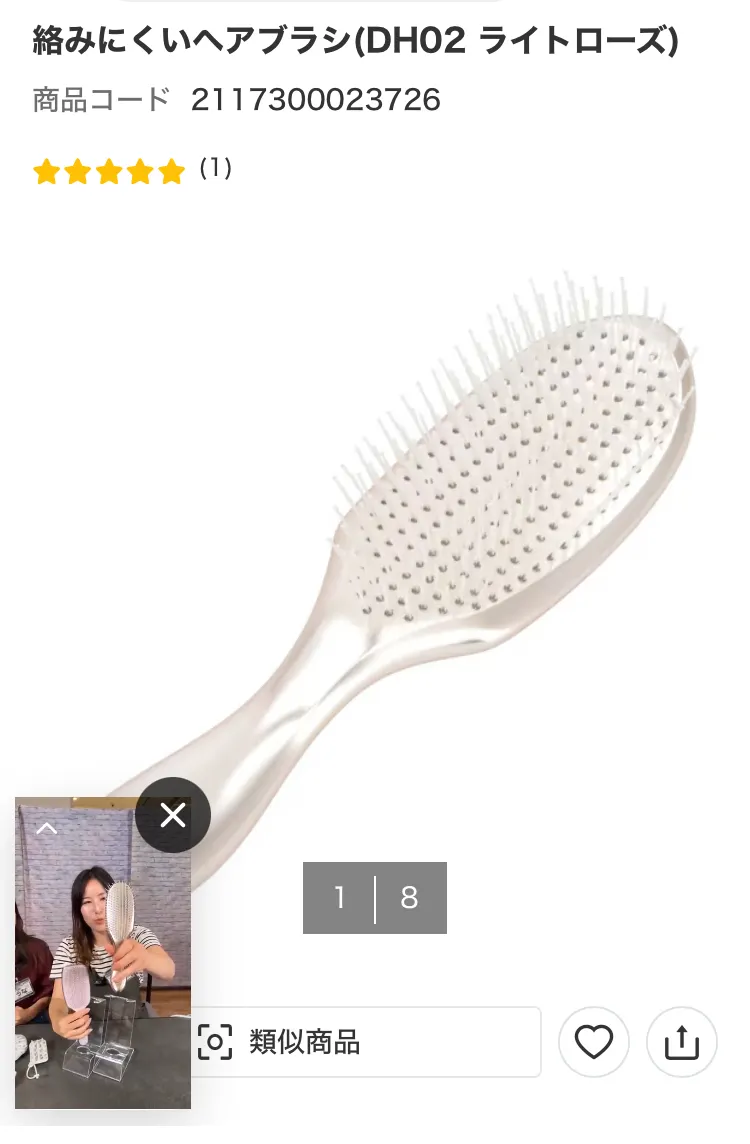Open the floating product video

tap(102, 960)
